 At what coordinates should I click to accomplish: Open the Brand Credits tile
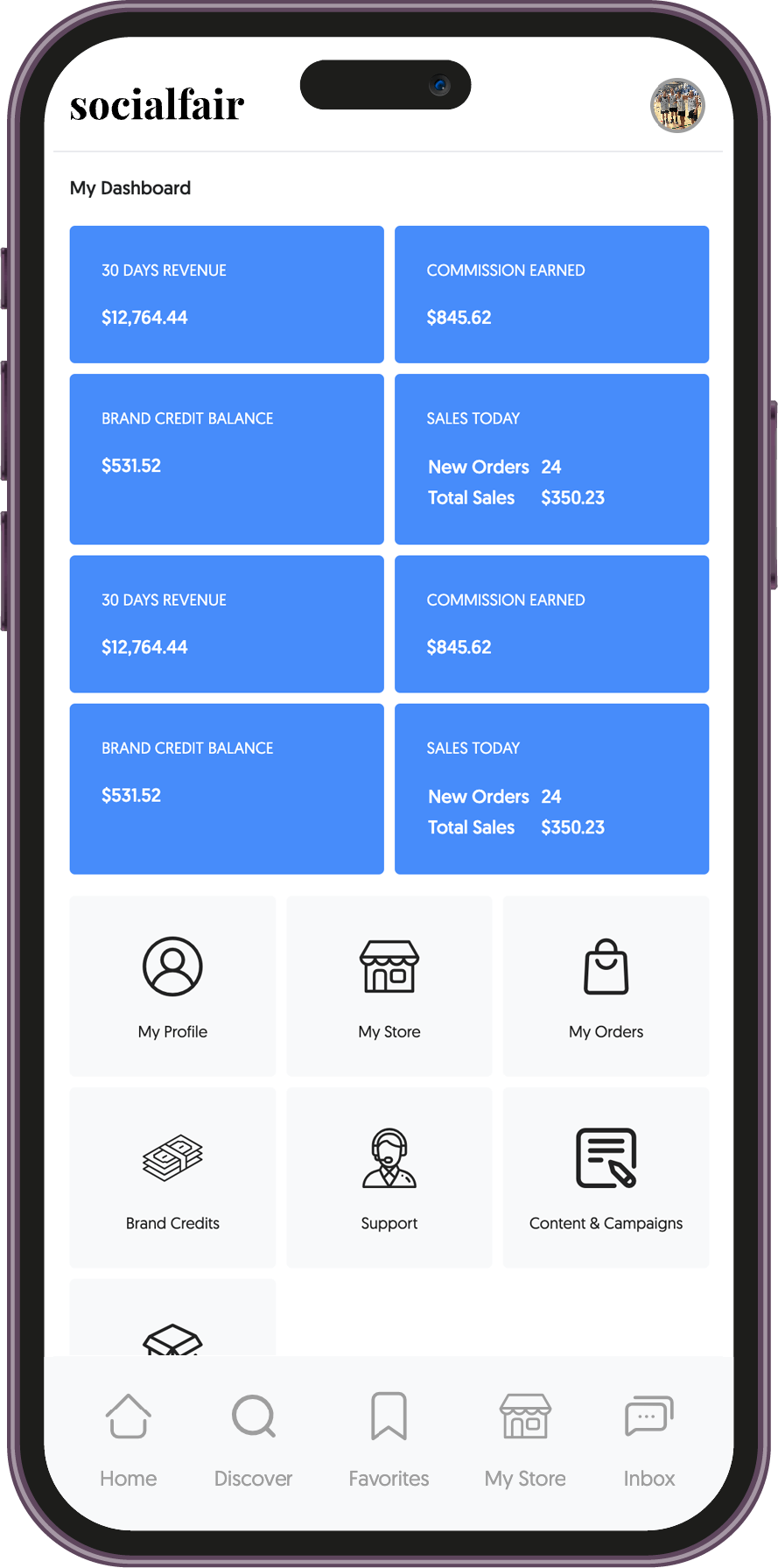(172, 1178)
